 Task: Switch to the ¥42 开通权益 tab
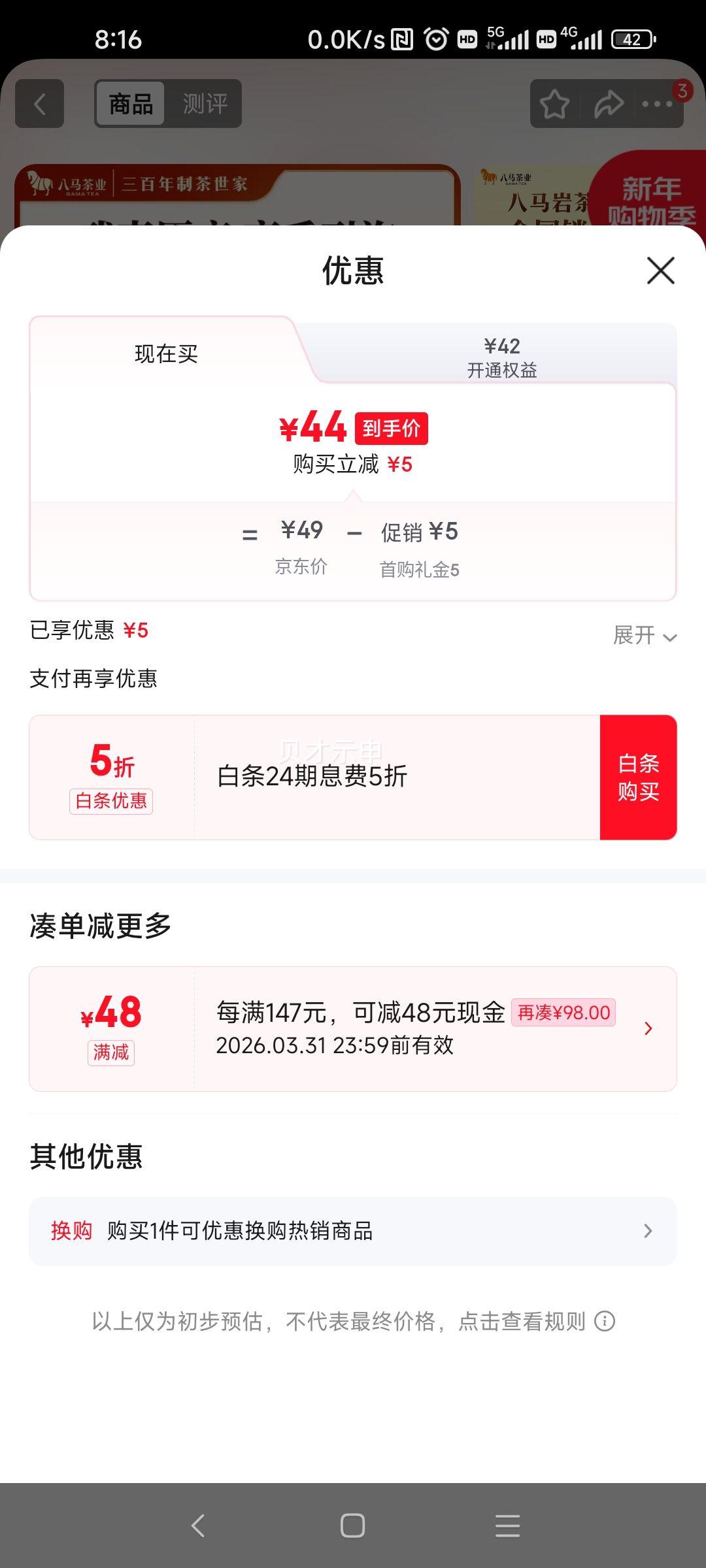pos(501,356)
